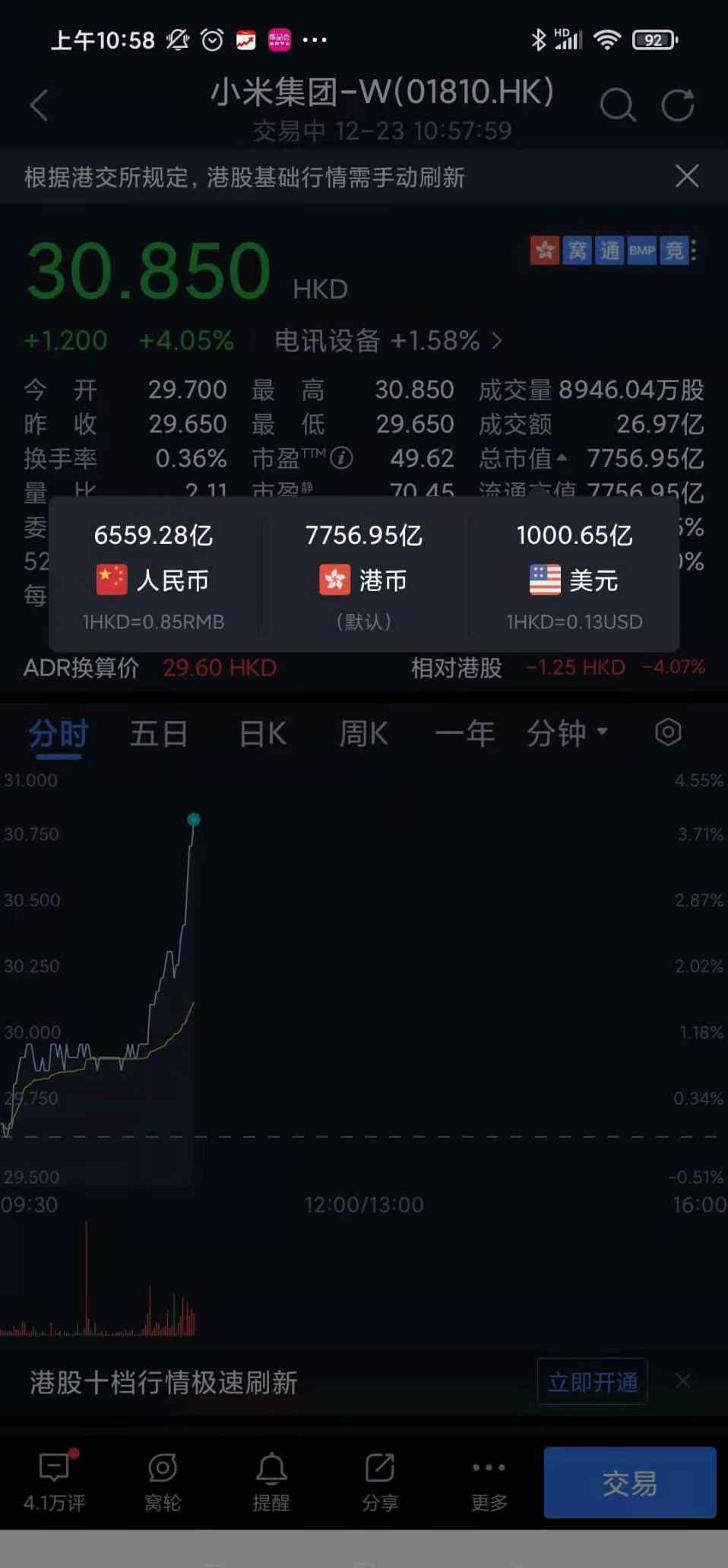The width and height of the screenshot is (728, 1568).
Task: Go back with the top-left arrow
Action: pyautogui.click(x=39, y=105)
